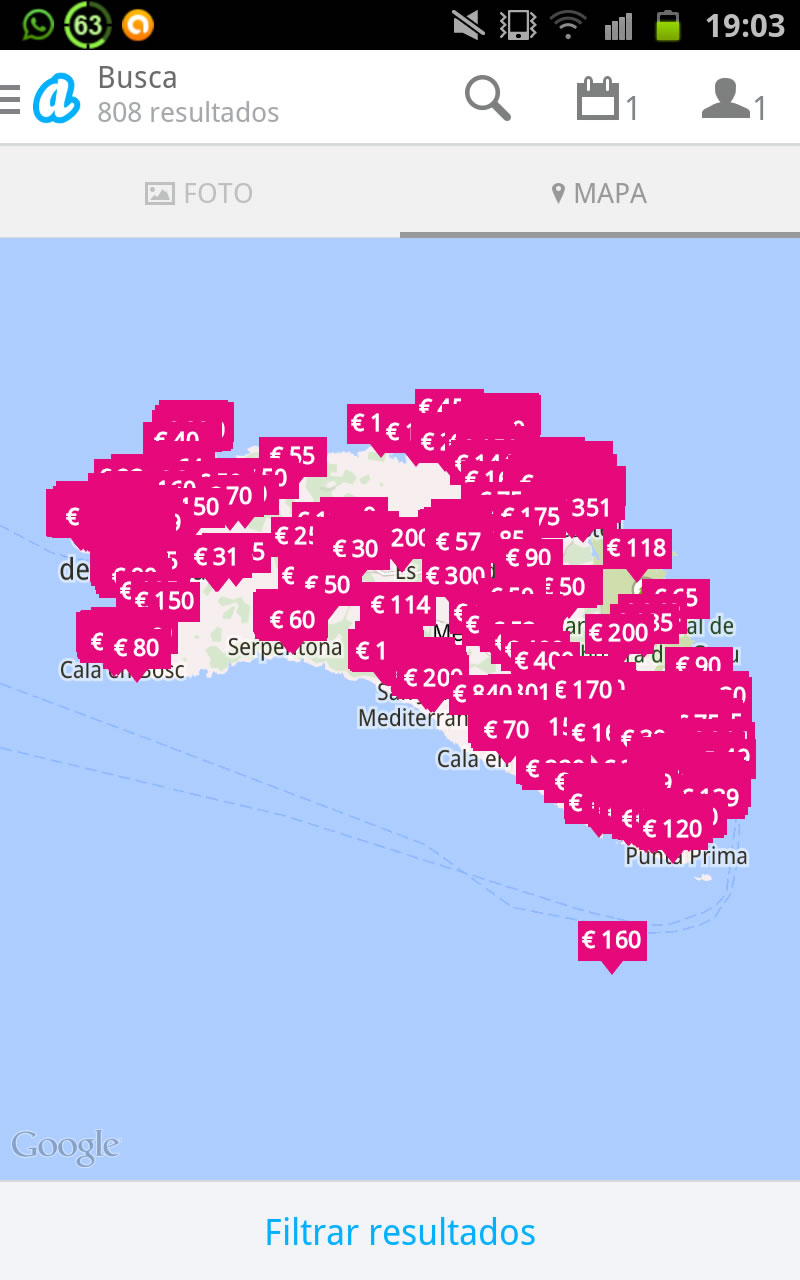
Task: Select the € 160 map marker
Action: click(x=612, y=941)
